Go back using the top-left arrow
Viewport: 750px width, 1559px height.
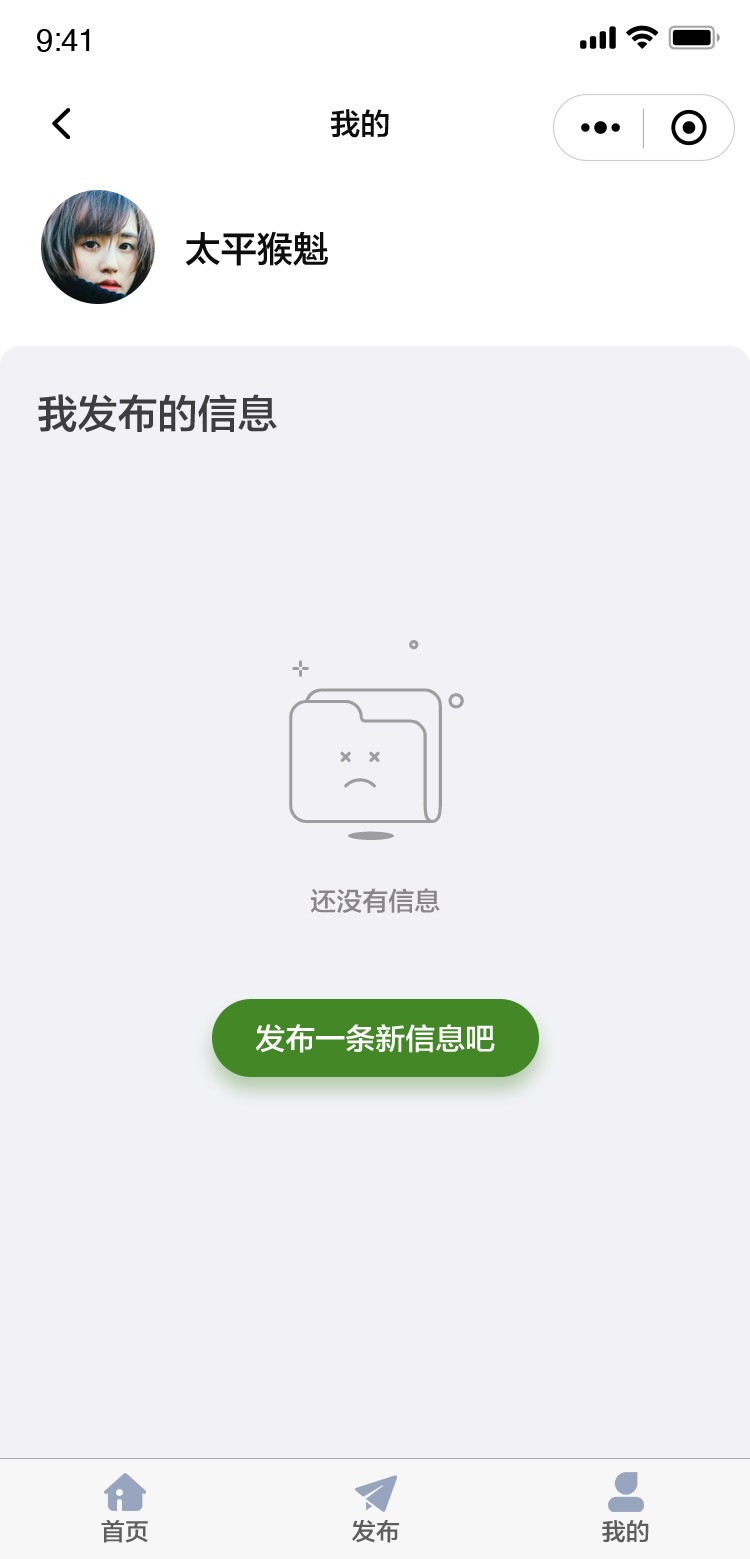[62, 125]
